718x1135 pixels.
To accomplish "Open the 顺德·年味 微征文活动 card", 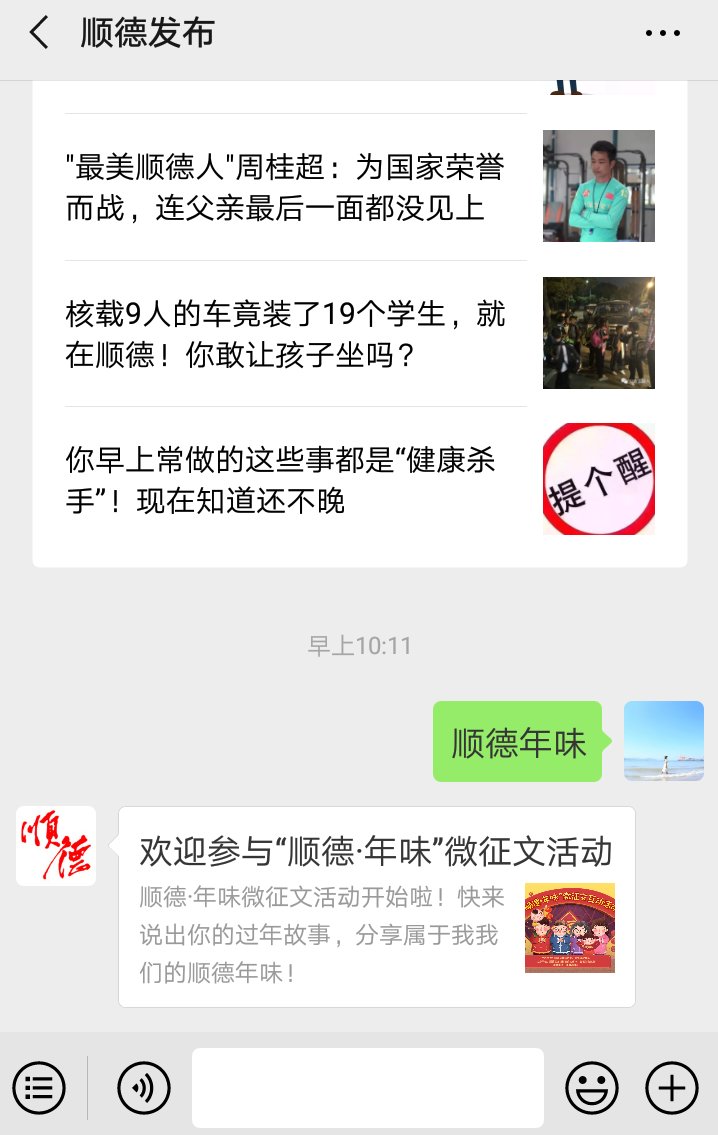I will click(x=376, y=906).
